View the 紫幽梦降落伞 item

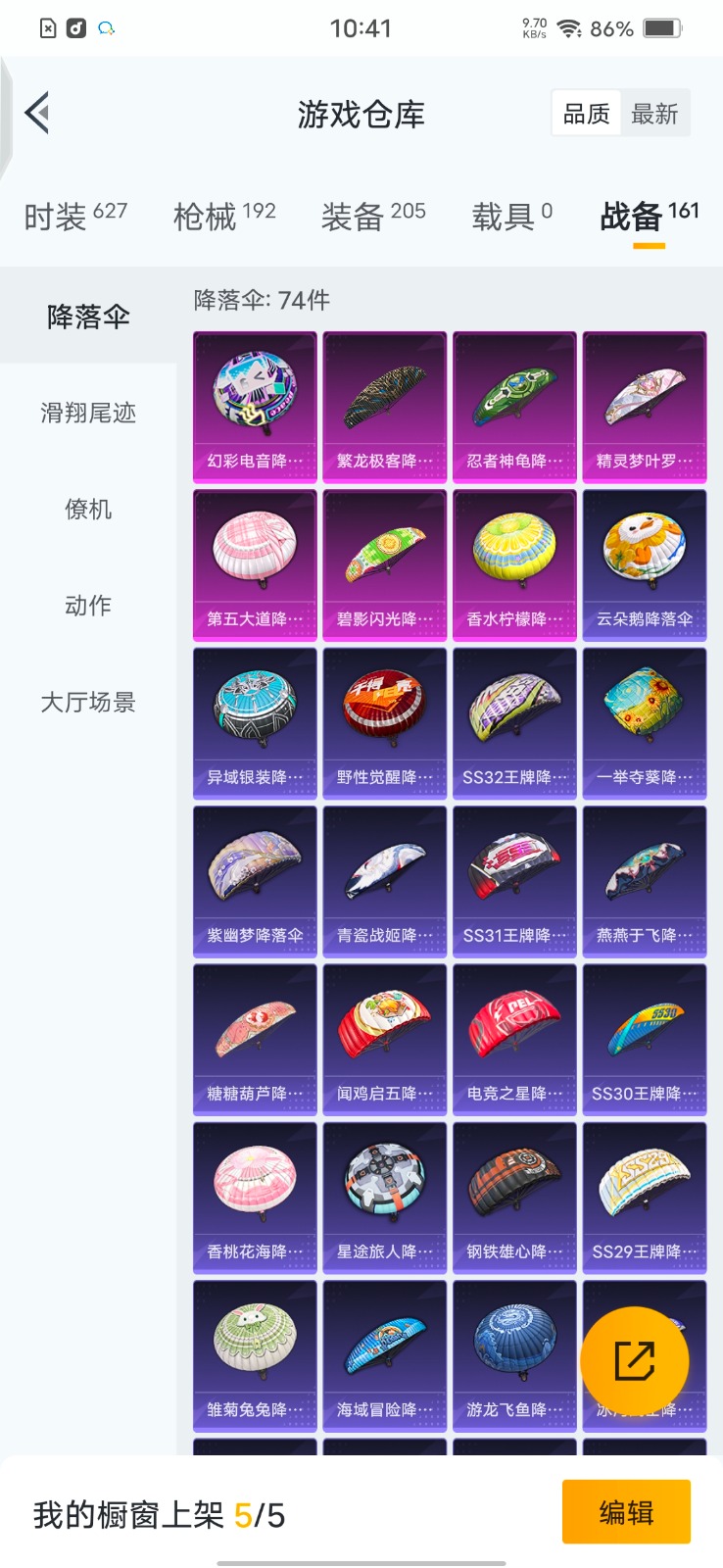tap(255, 882)
